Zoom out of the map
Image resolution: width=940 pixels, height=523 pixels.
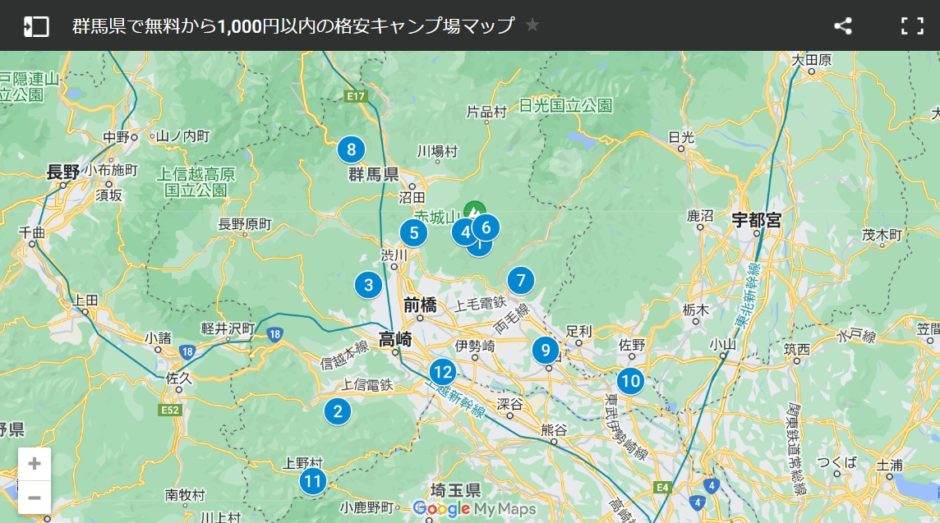(x=34, y=497)
